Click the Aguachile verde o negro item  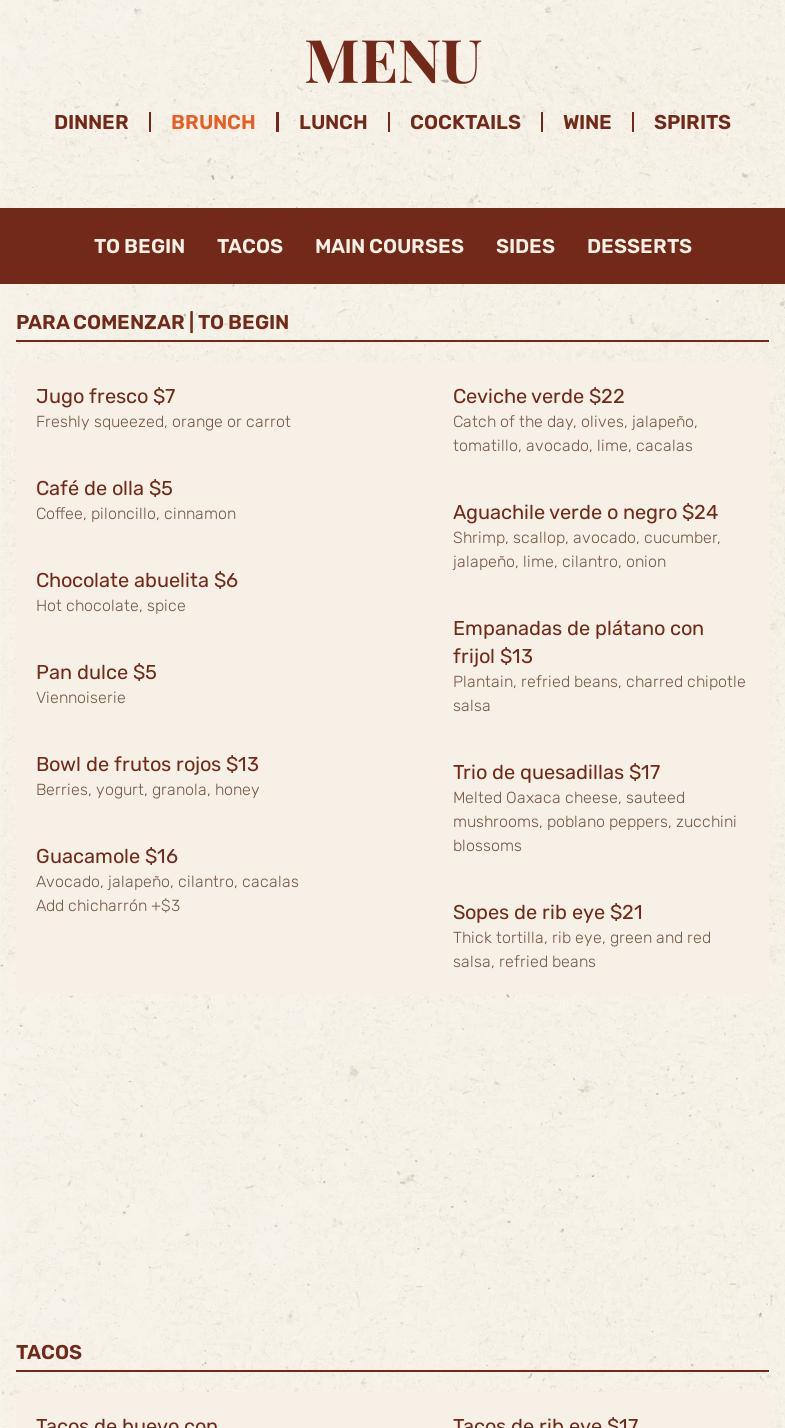(x=585, y=512)
